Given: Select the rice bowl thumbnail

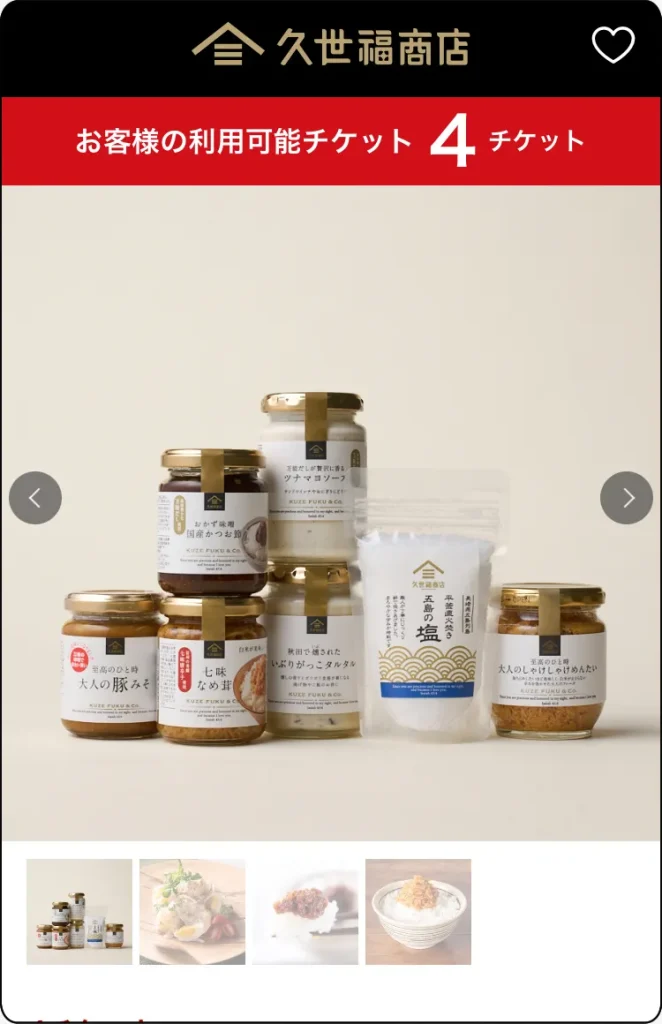Looking at the screenshot, I should coord(418,911).
